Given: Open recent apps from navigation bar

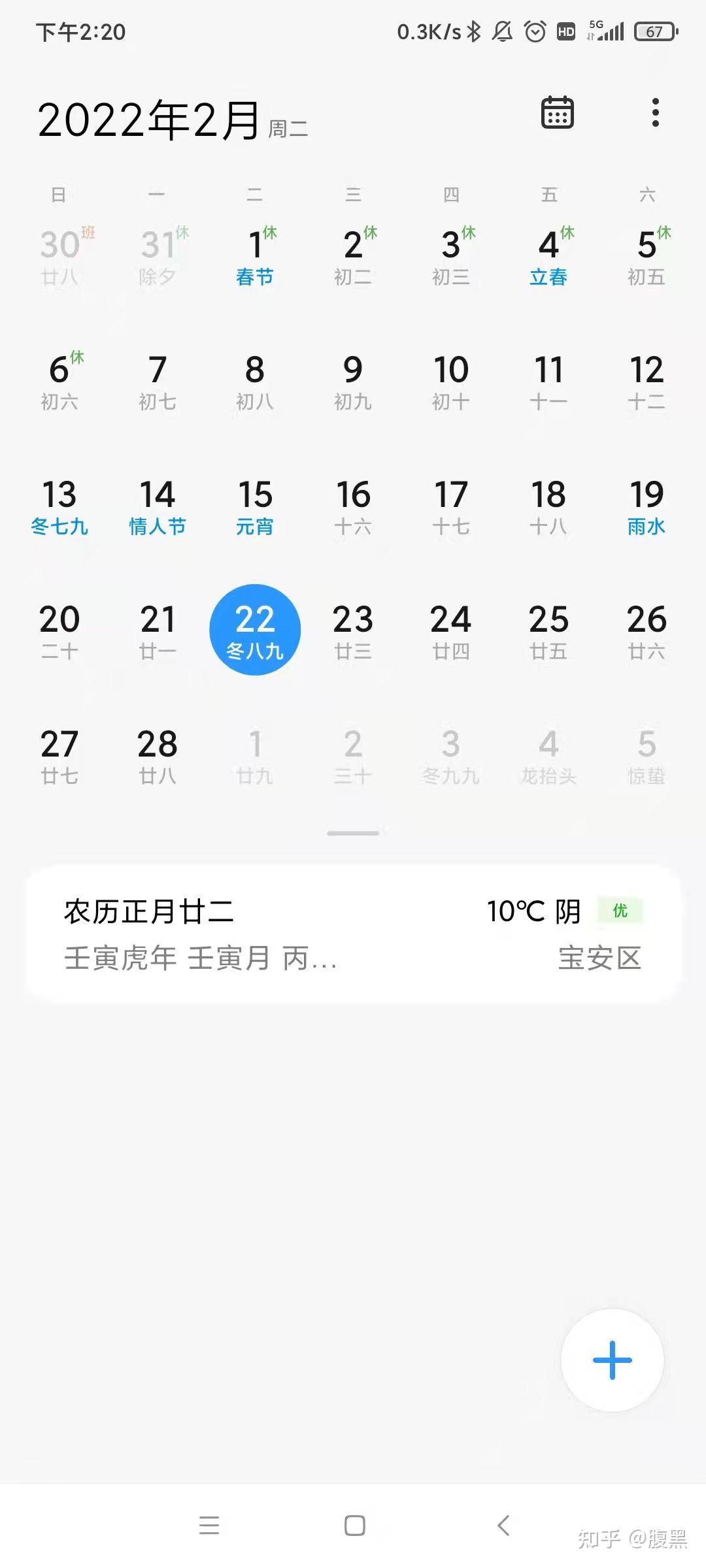Looking at the screenshot, I should (209, 1526).
